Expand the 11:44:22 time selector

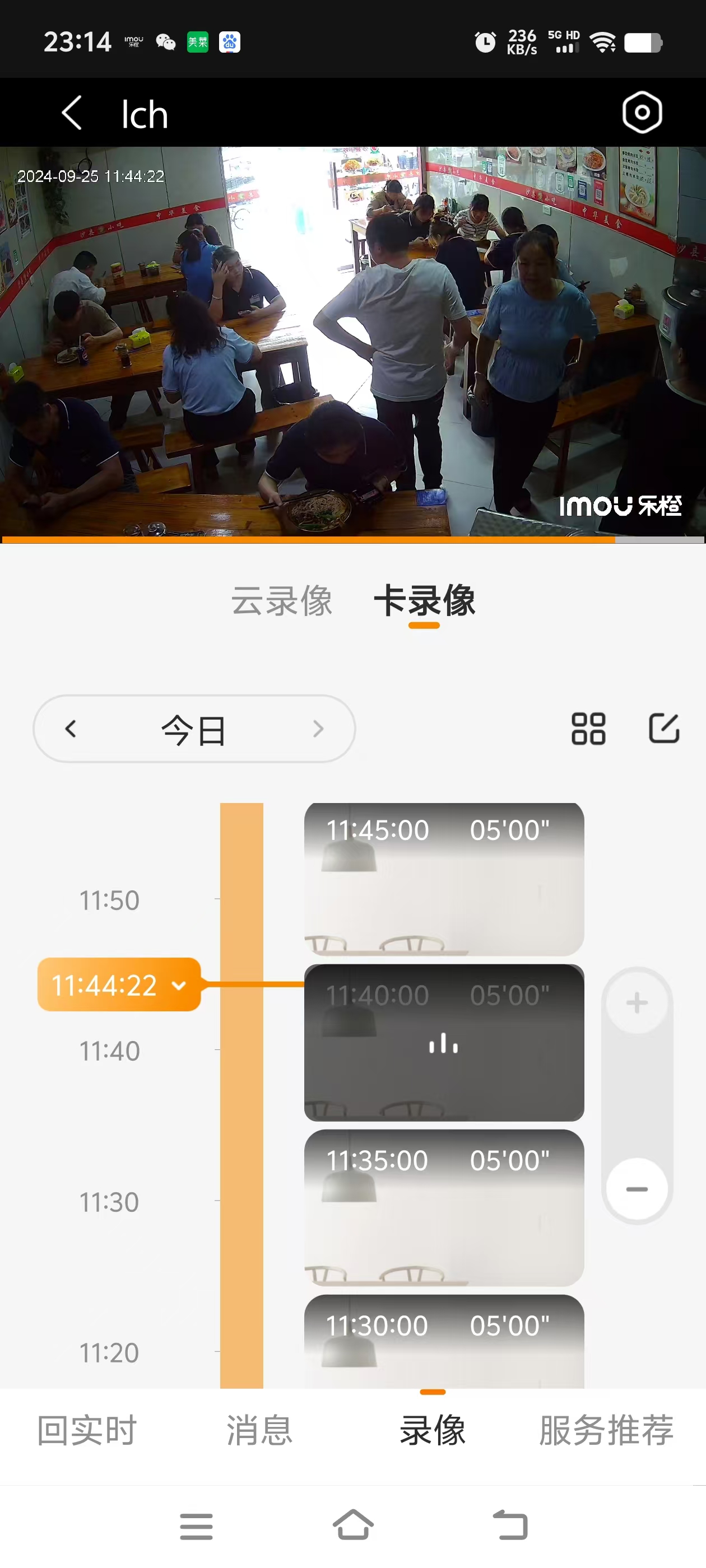coord(119,985)
